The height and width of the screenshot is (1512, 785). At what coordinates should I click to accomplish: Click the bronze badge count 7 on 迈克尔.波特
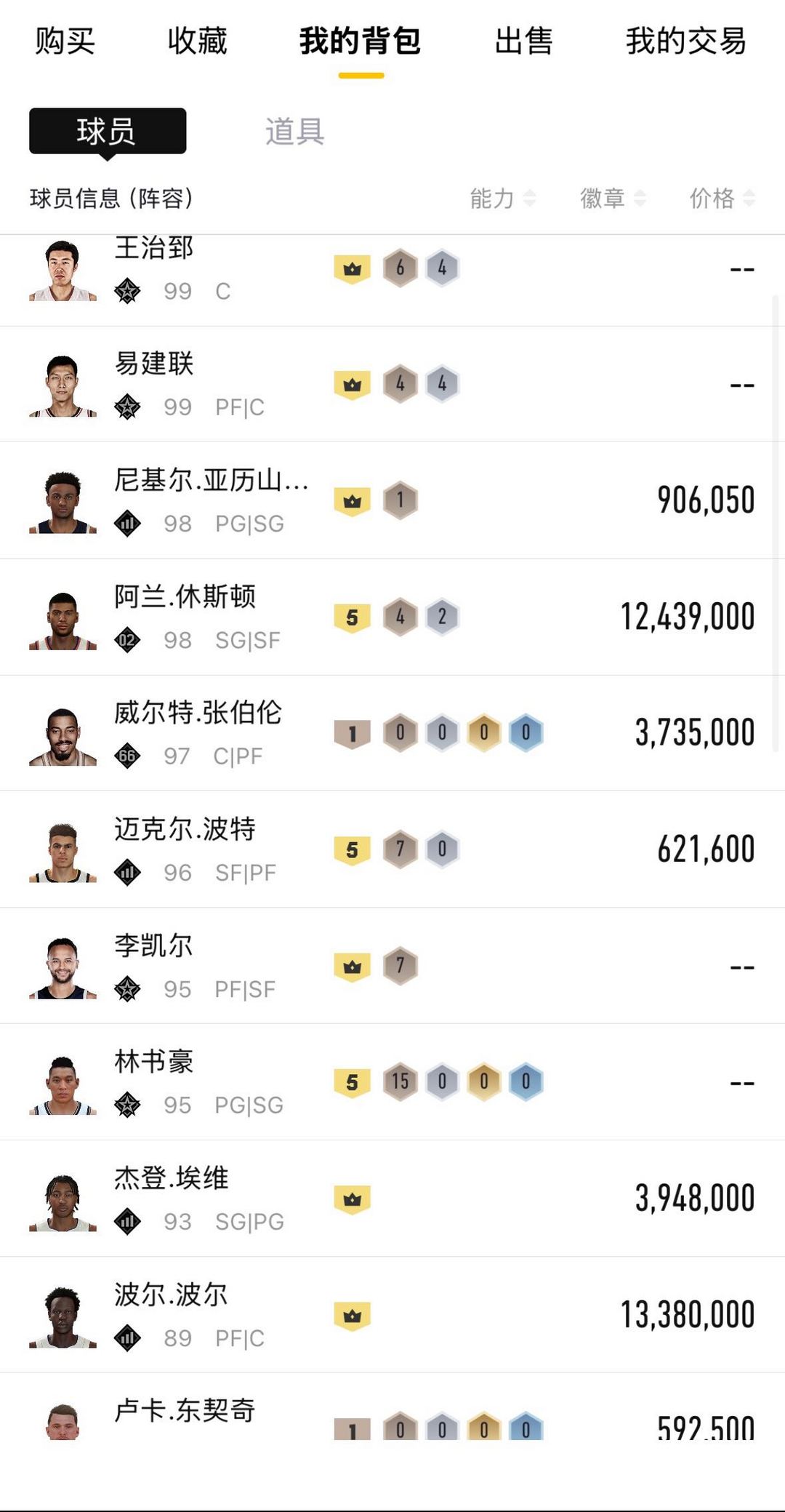point(400,849)
